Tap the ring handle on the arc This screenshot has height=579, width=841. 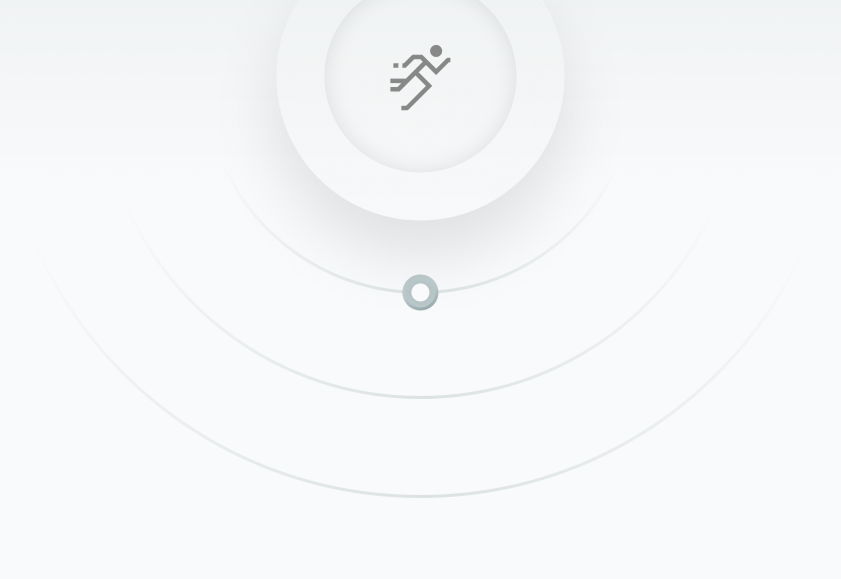[x=420, y=293]
